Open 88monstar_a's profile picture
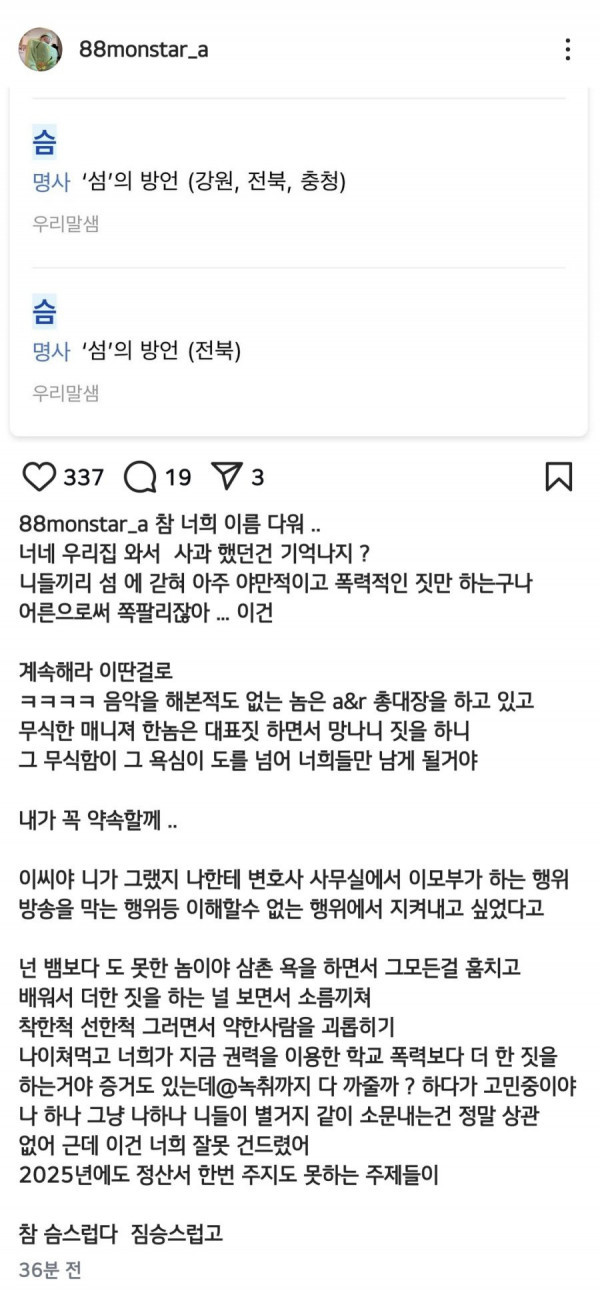600x1297 pixels. pyautogui.click(x=41, y=49)
